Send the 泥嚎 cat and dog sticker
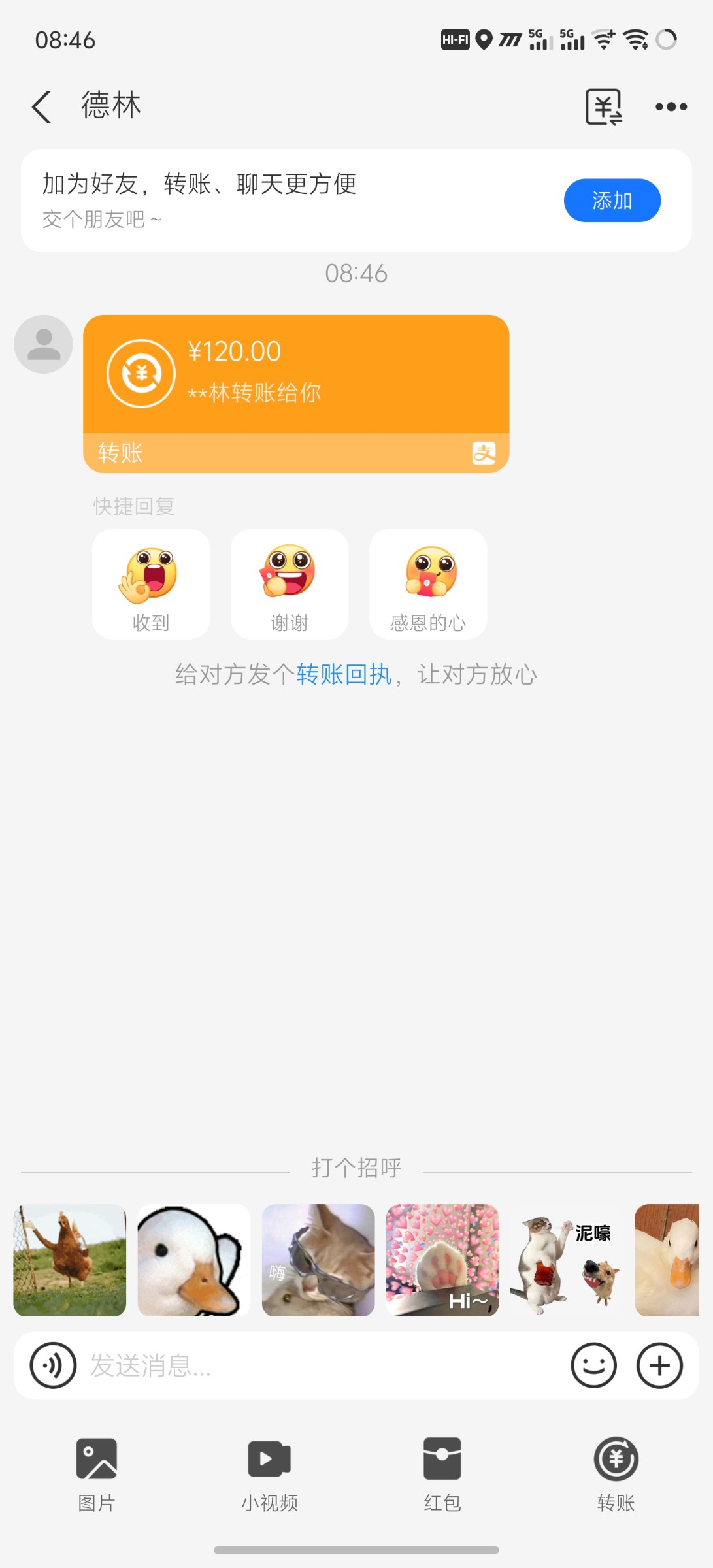713x1568 pixels. [x=567, y=1260]
